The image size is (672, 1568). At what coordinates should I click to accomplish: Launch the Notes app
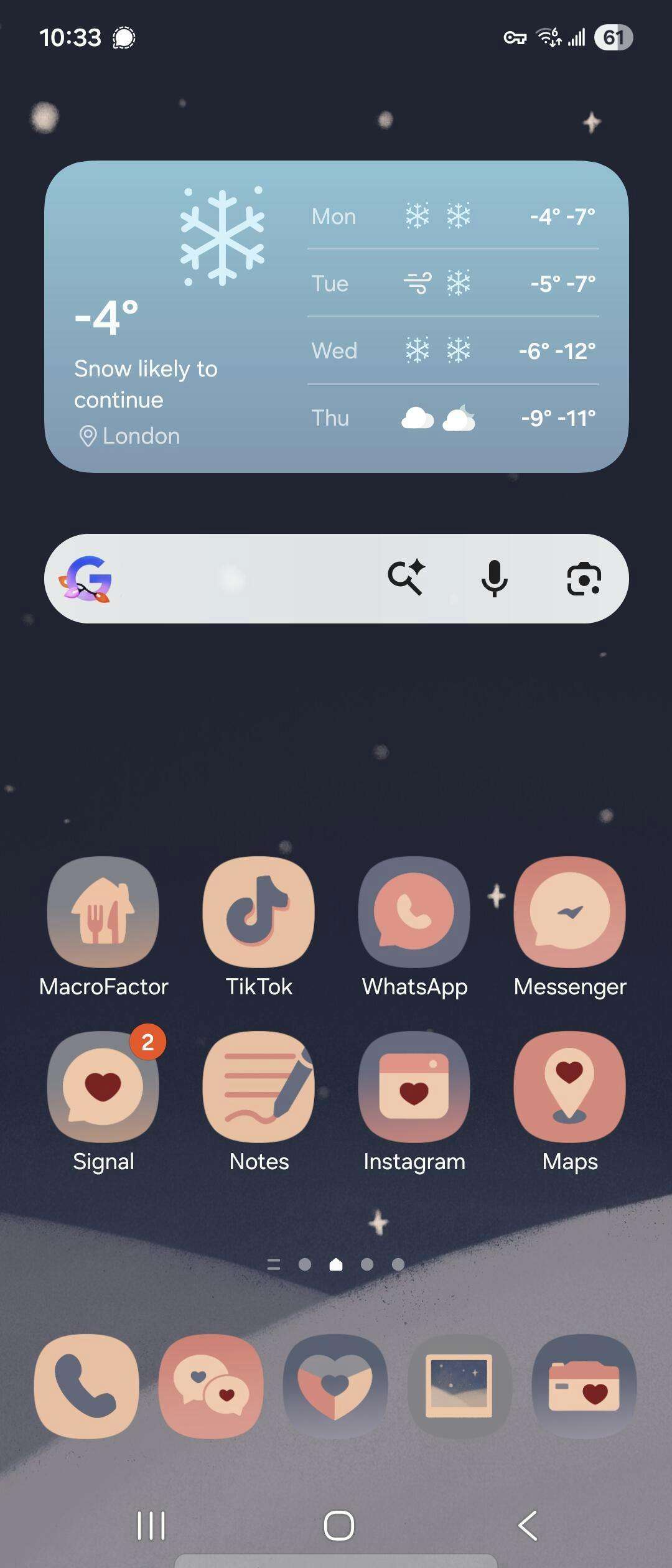tap(259, 1087)
